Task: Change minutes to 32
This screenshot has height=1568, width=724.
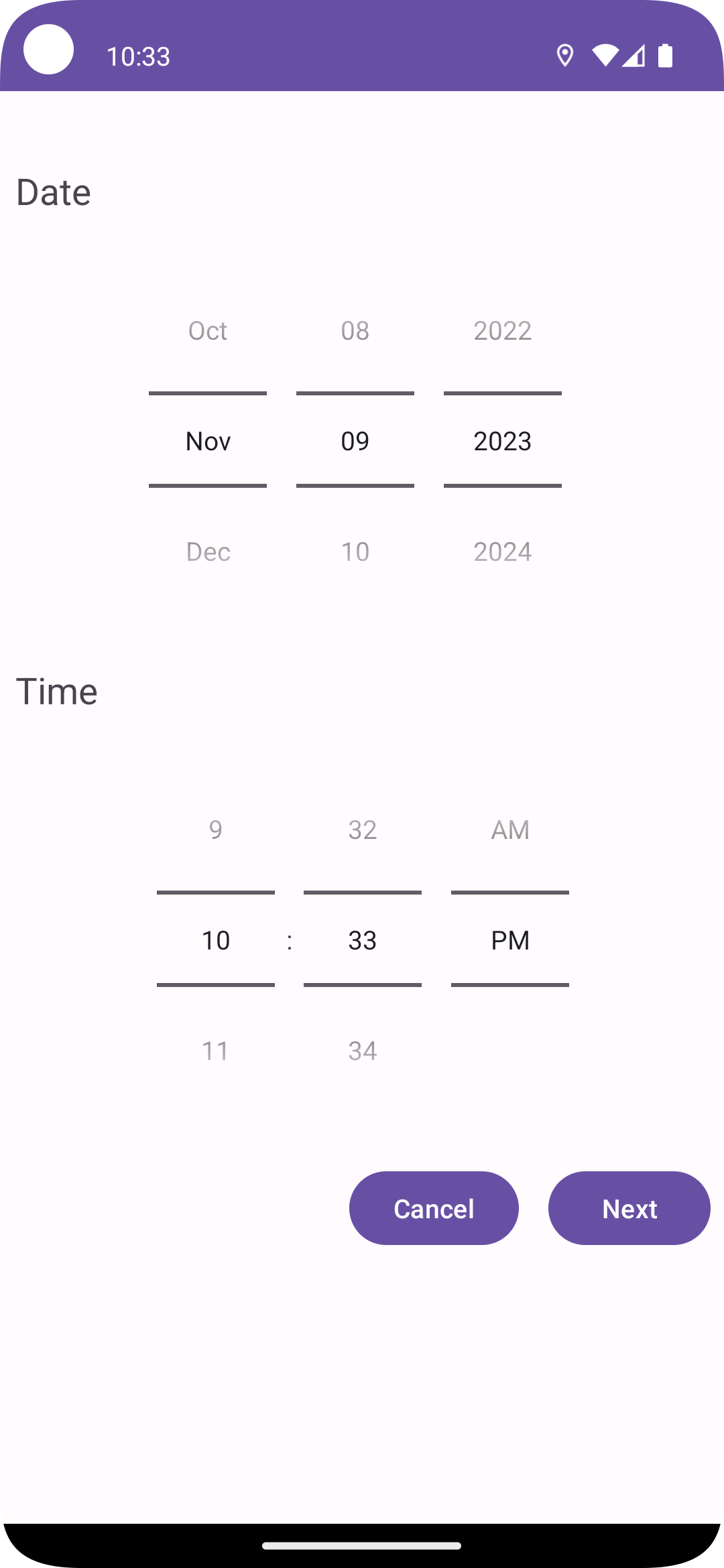Action: (363, 830)
